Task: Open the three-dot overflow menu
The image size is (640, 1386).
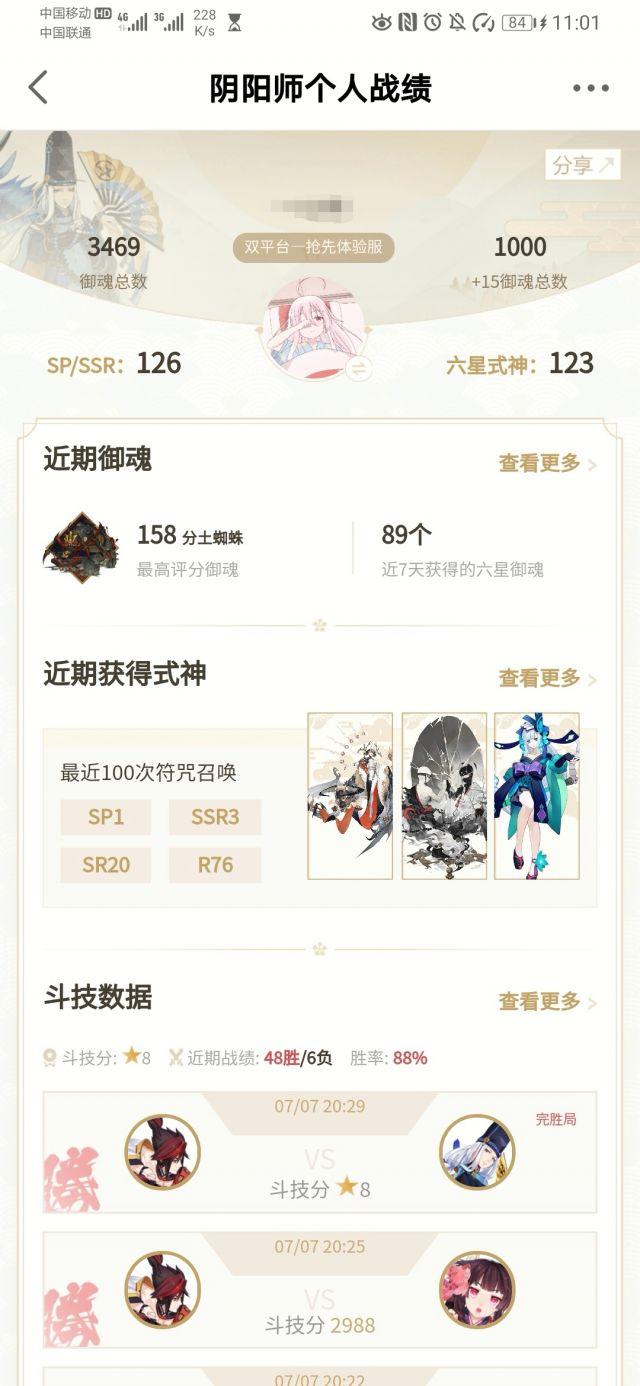Action: (x=590, y=88)
